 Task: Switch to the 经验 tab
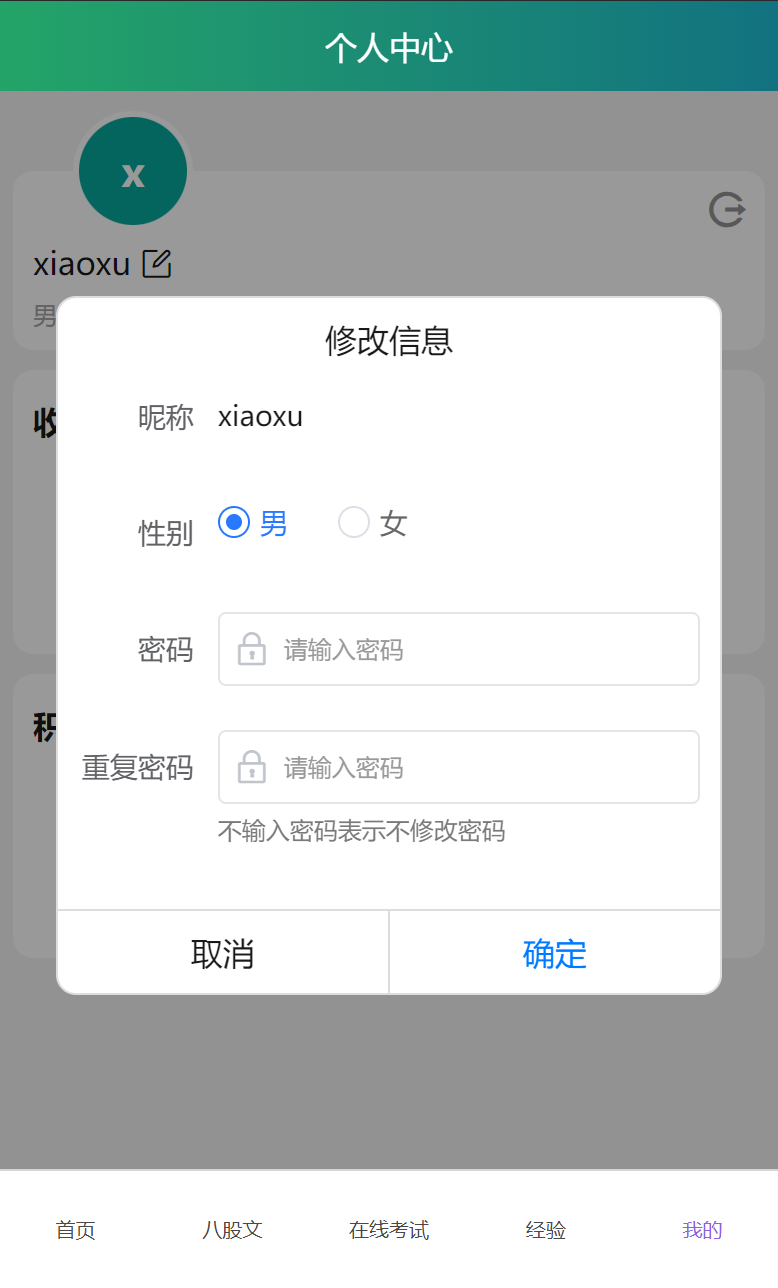click(x=546, y=1230)
